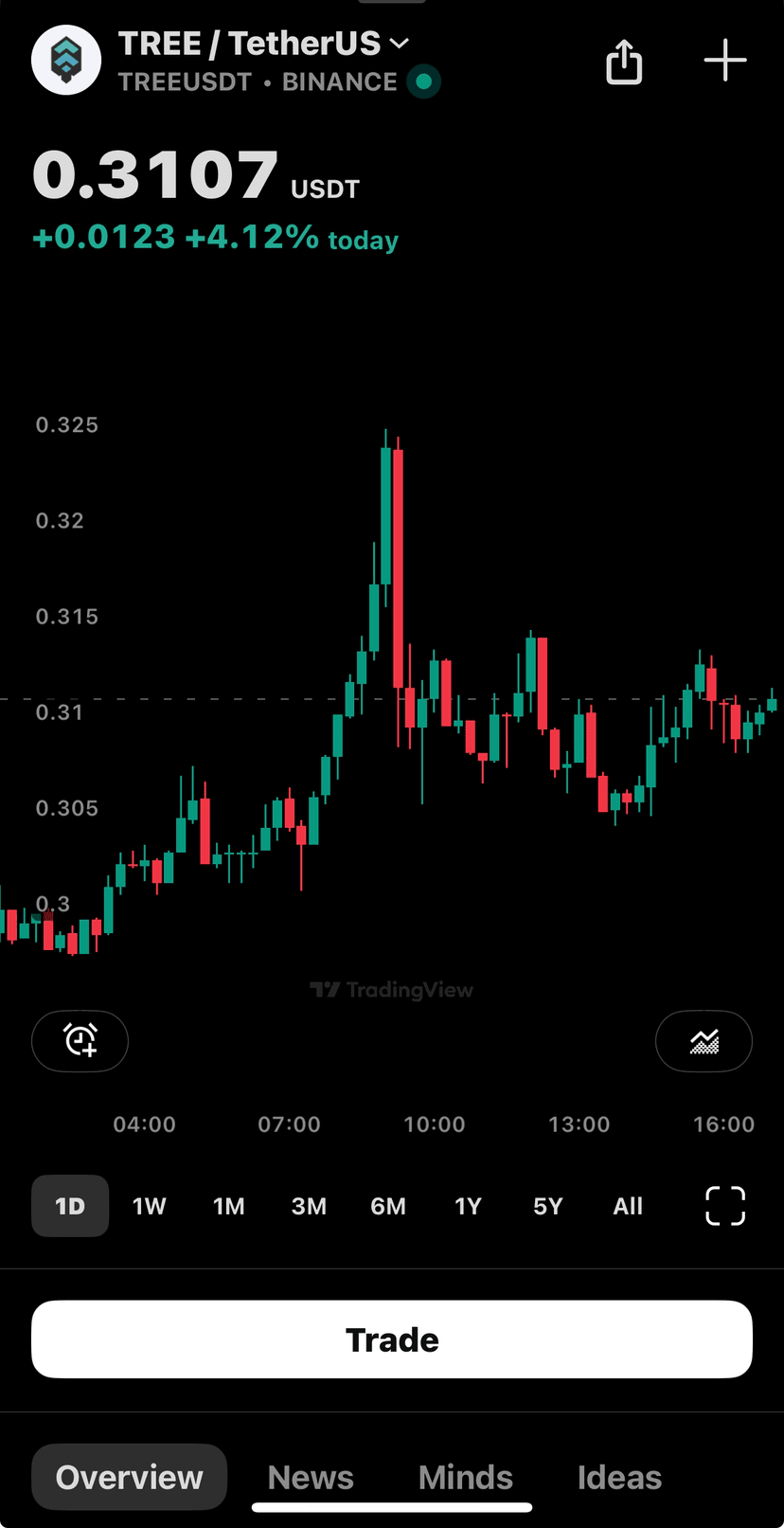Tap the plus icon to add to watchlist
Viewport: 784px width, 1528px height.
(725, 61)
